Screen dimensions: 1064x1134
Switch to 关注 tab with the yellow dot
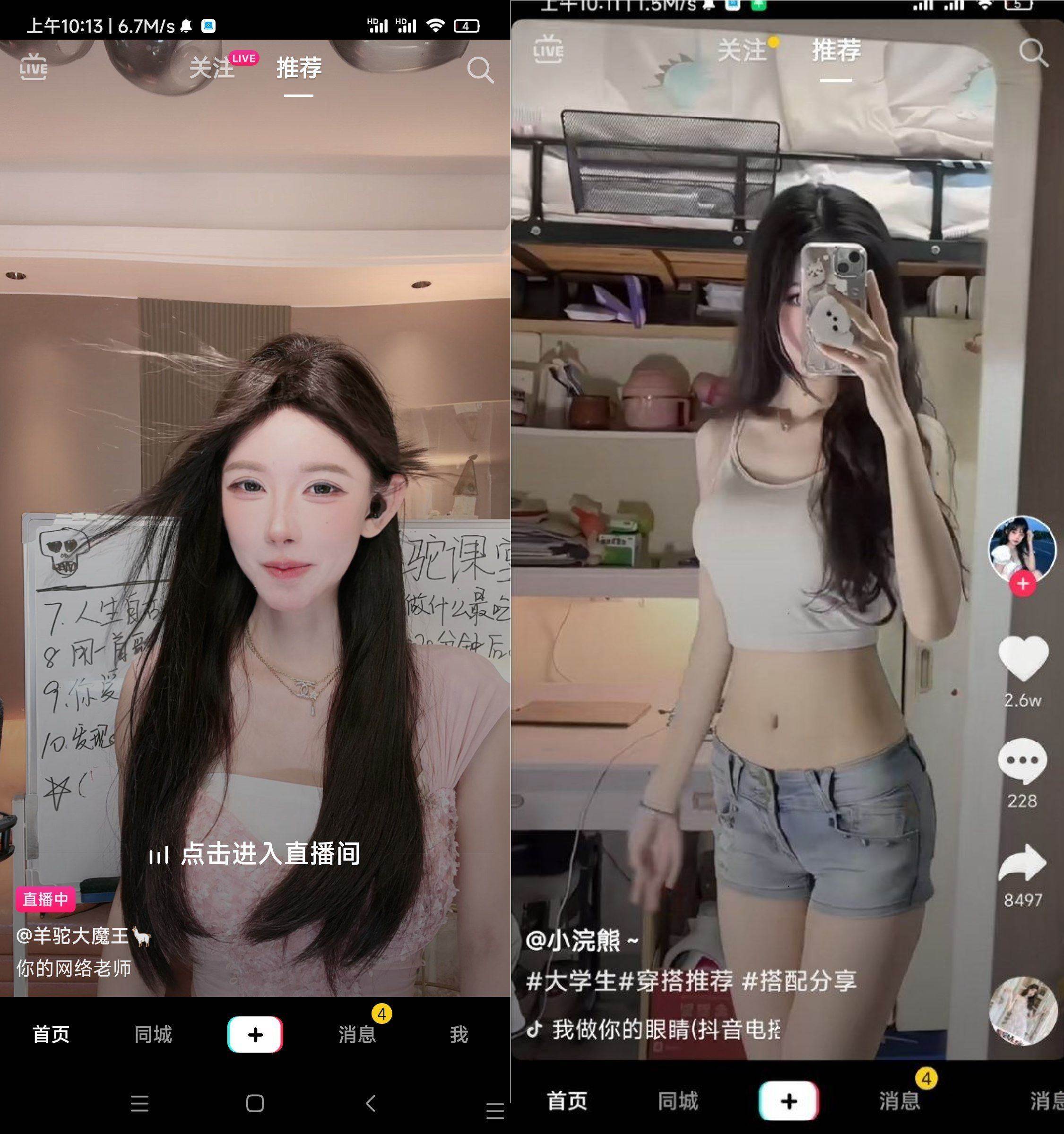coord(742,50)
